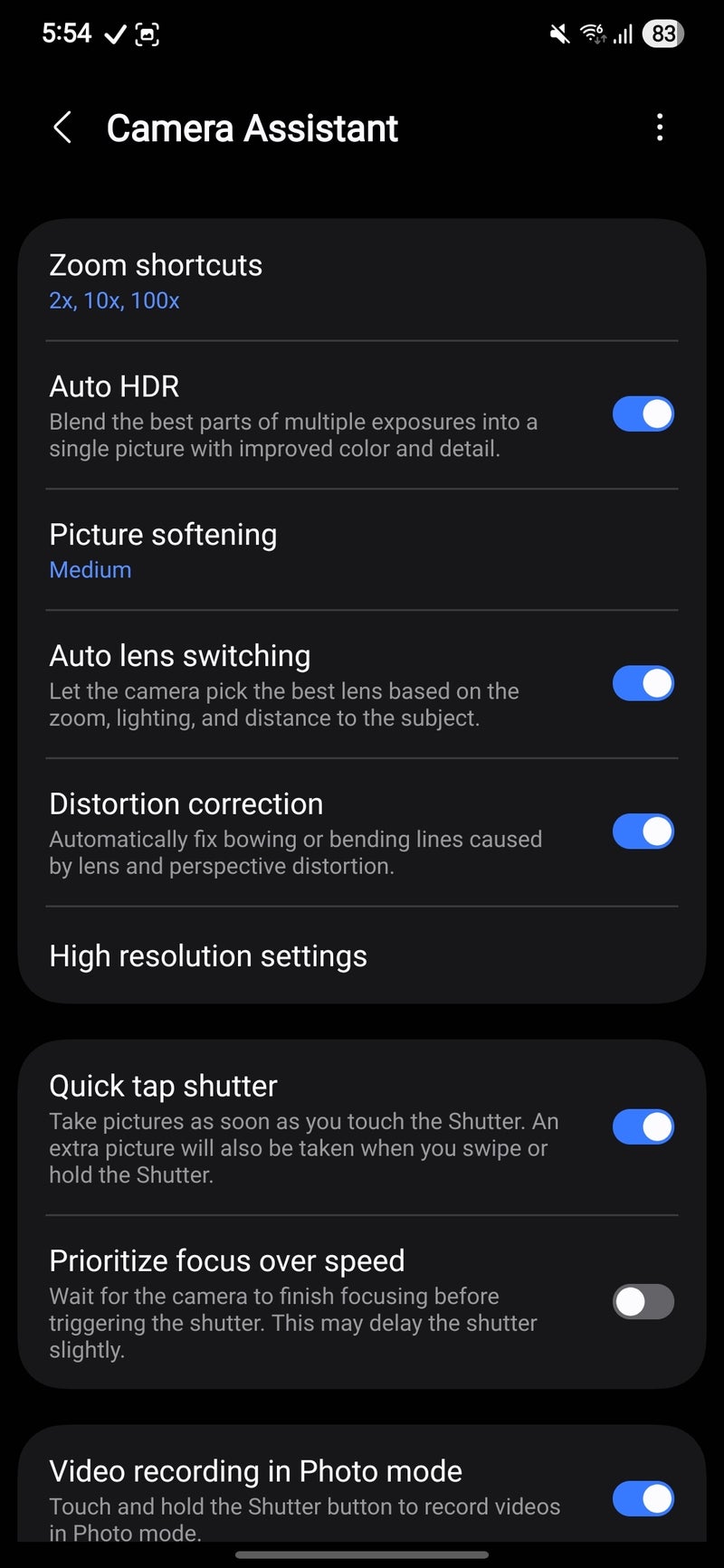Tap the checkmark notification icon
Screen dimensions: 724x1568
pyautogui.click(x=114, y=33)
